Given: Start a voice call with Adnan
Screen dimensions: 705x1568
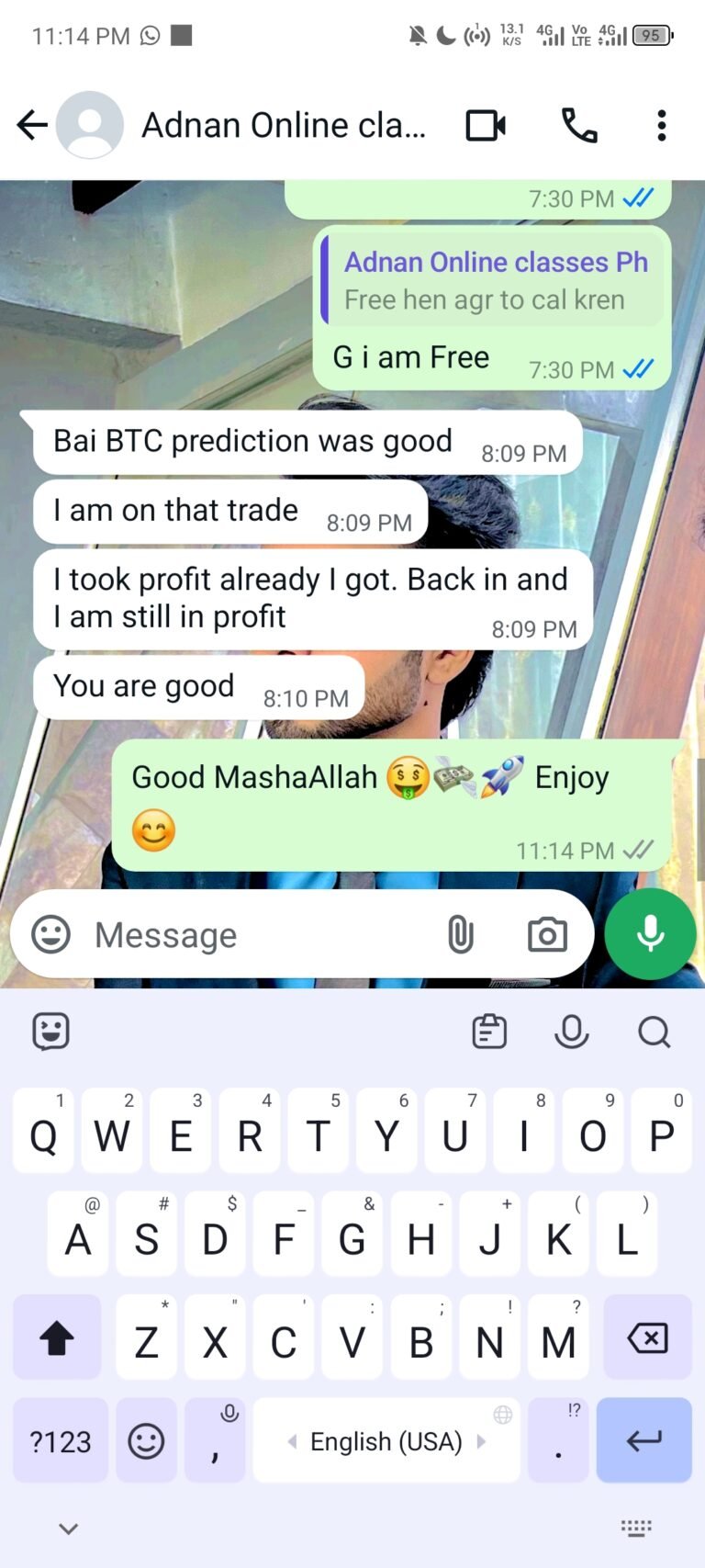Looking at the screenshot, I should click(579, 126).
